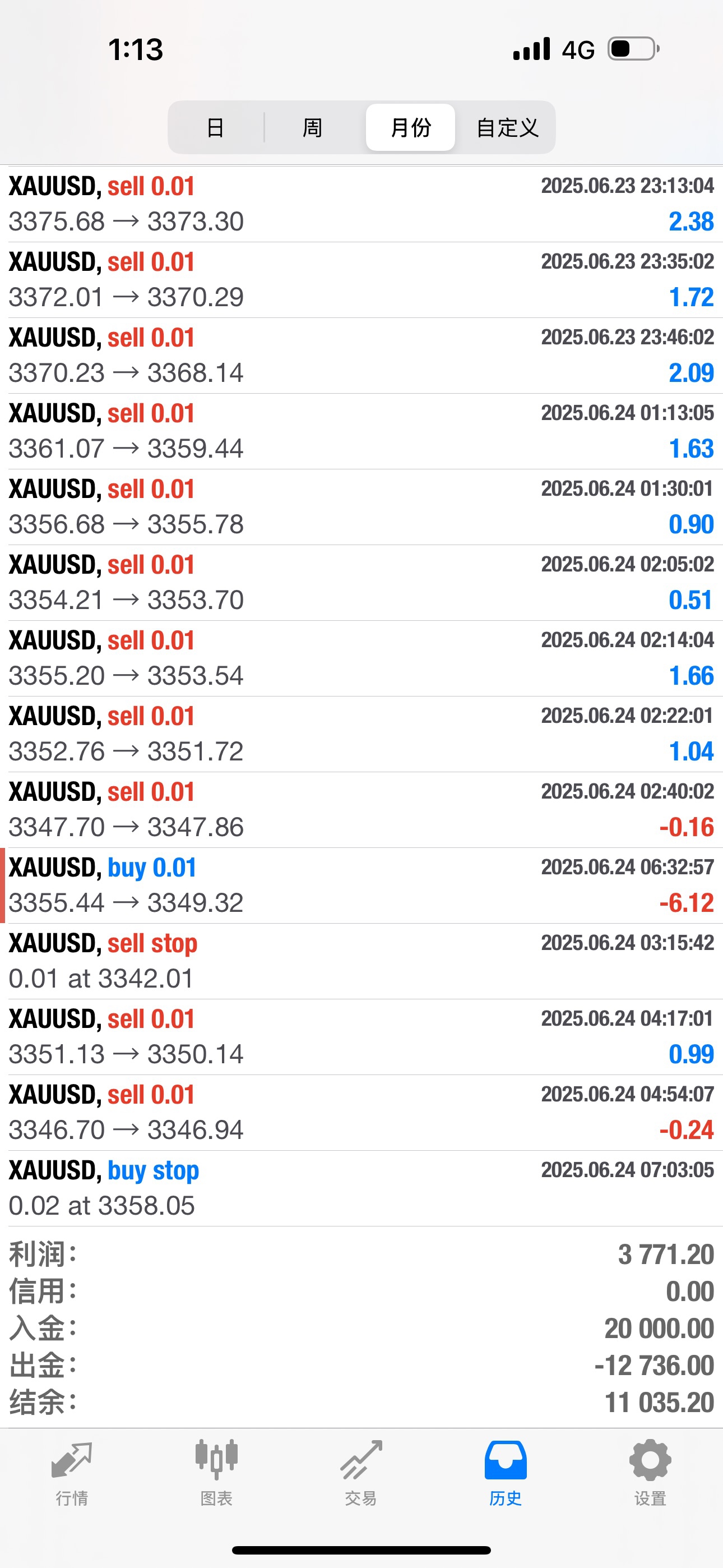Show details of trade closed 2025.06.23 23:46:02
Image resolution: width=723 pixels, height=1568 pixels.
[361, 355]
